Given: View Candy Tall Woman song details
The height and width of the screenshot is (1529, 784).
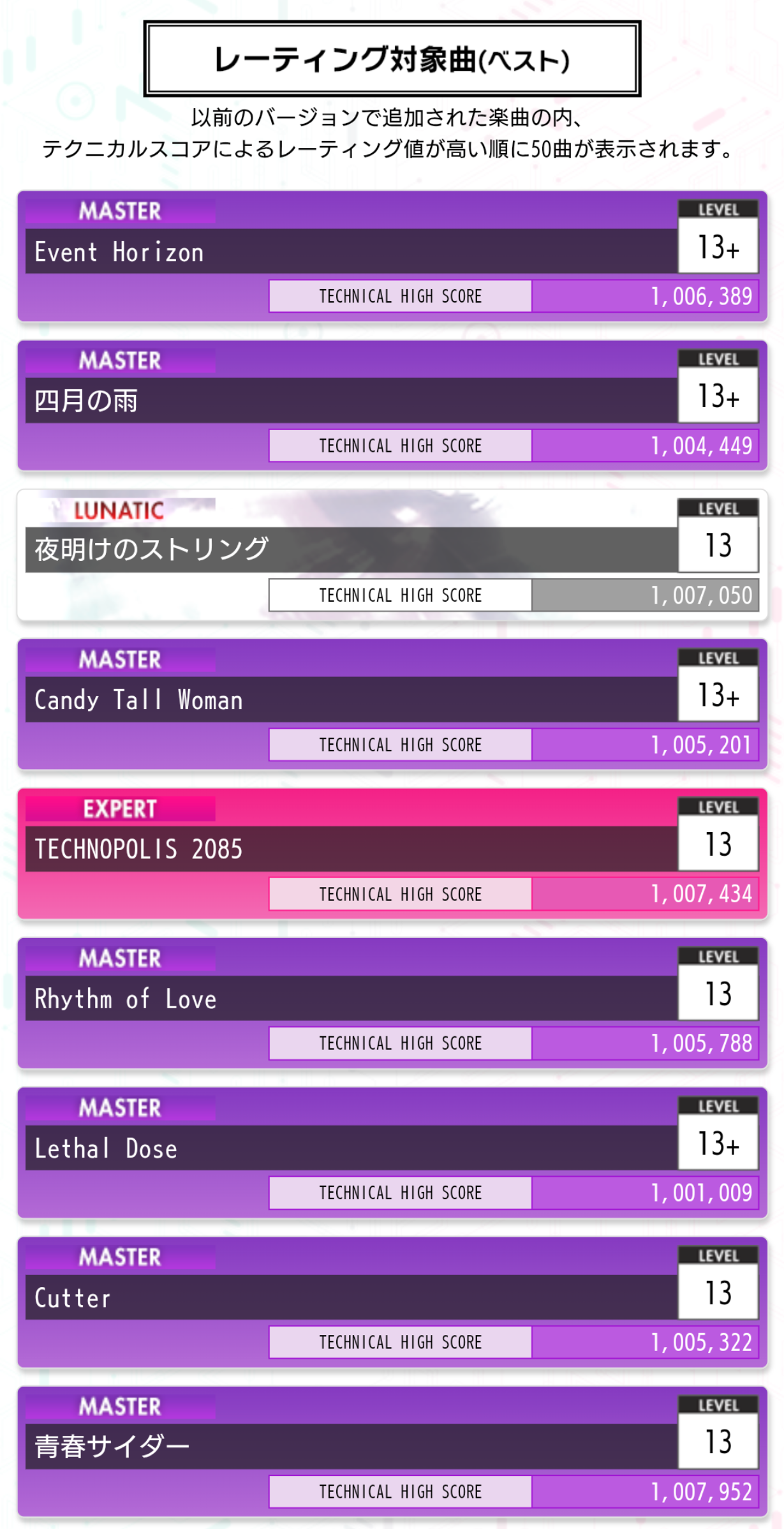Looking at the screenshot, I should [392, 704].
